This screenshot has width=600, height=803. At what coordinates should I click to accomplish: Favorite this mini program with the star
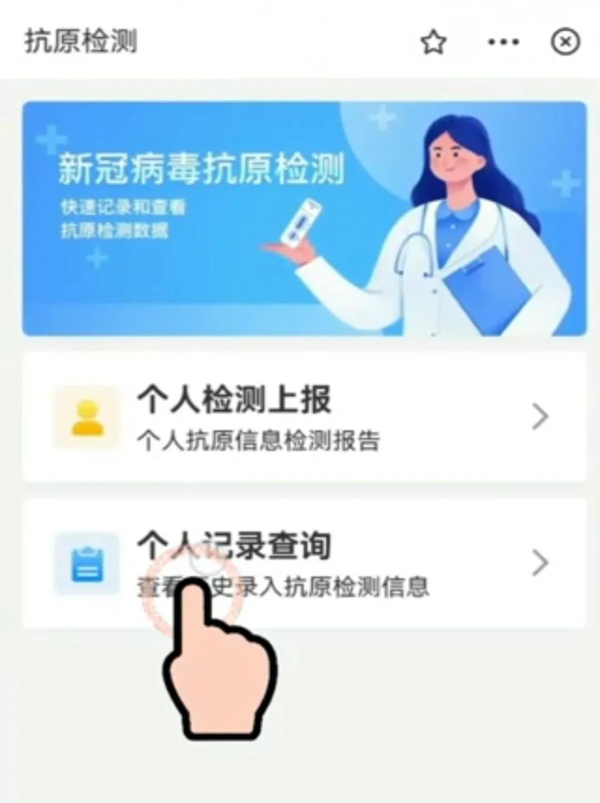[x=433, y=42]
